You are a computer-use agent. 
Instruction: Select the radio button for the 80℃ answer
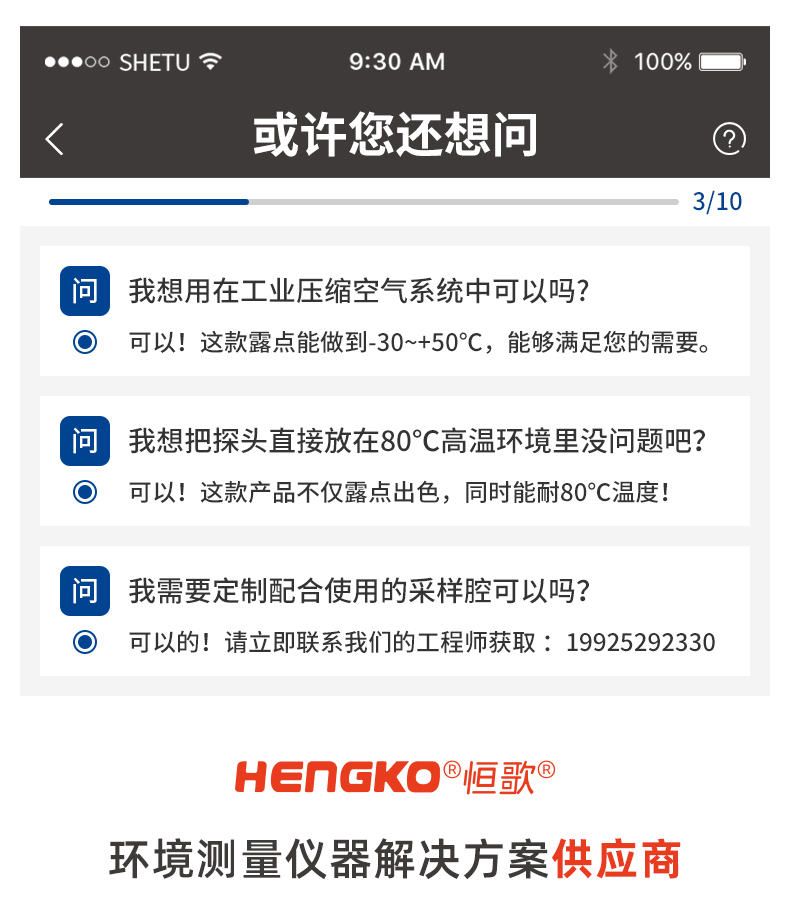click(85, 492)
